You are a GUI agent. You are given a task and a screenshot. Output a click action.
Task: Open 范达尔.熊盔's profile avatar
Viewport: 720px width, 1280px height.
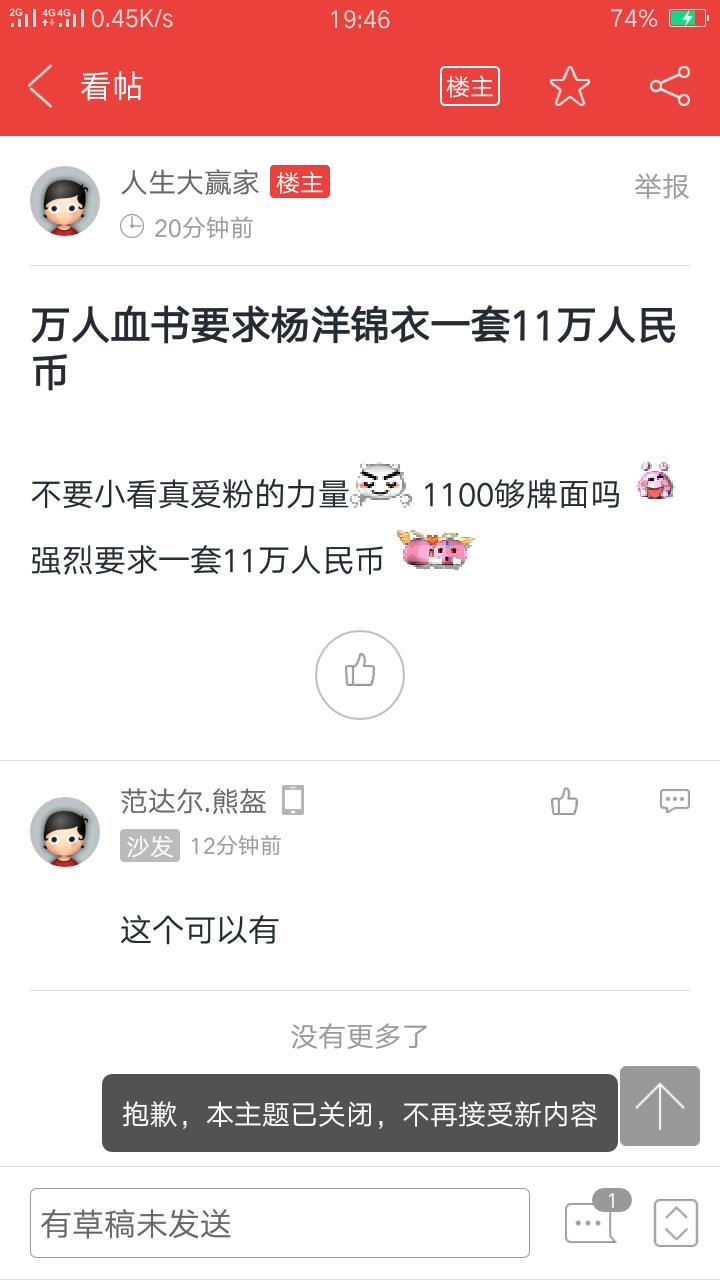(x=65, y=831)
